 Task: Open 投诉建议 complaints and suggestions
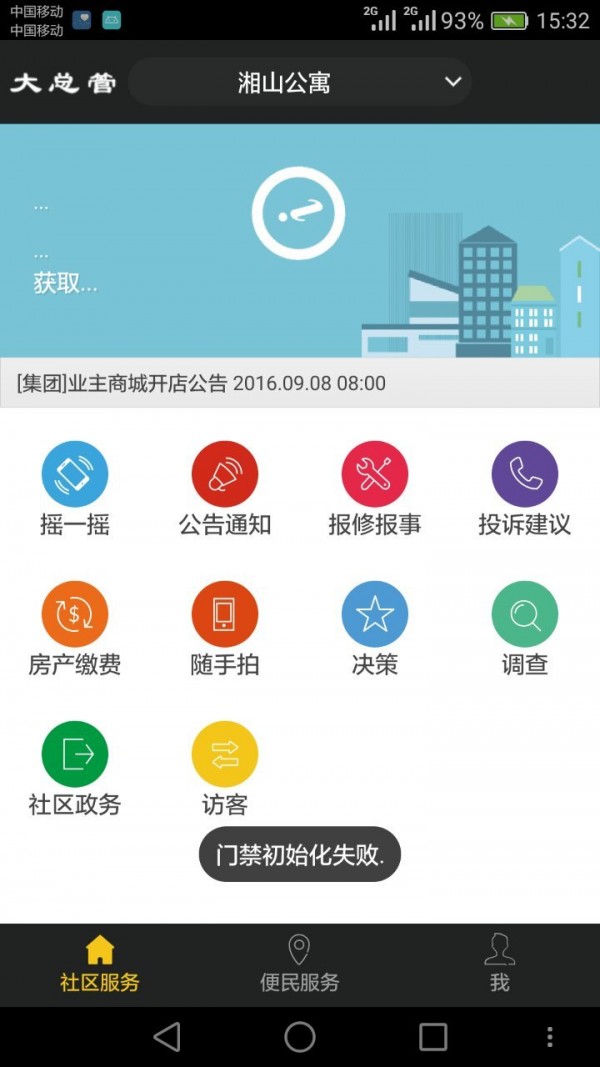coord(525,475)
